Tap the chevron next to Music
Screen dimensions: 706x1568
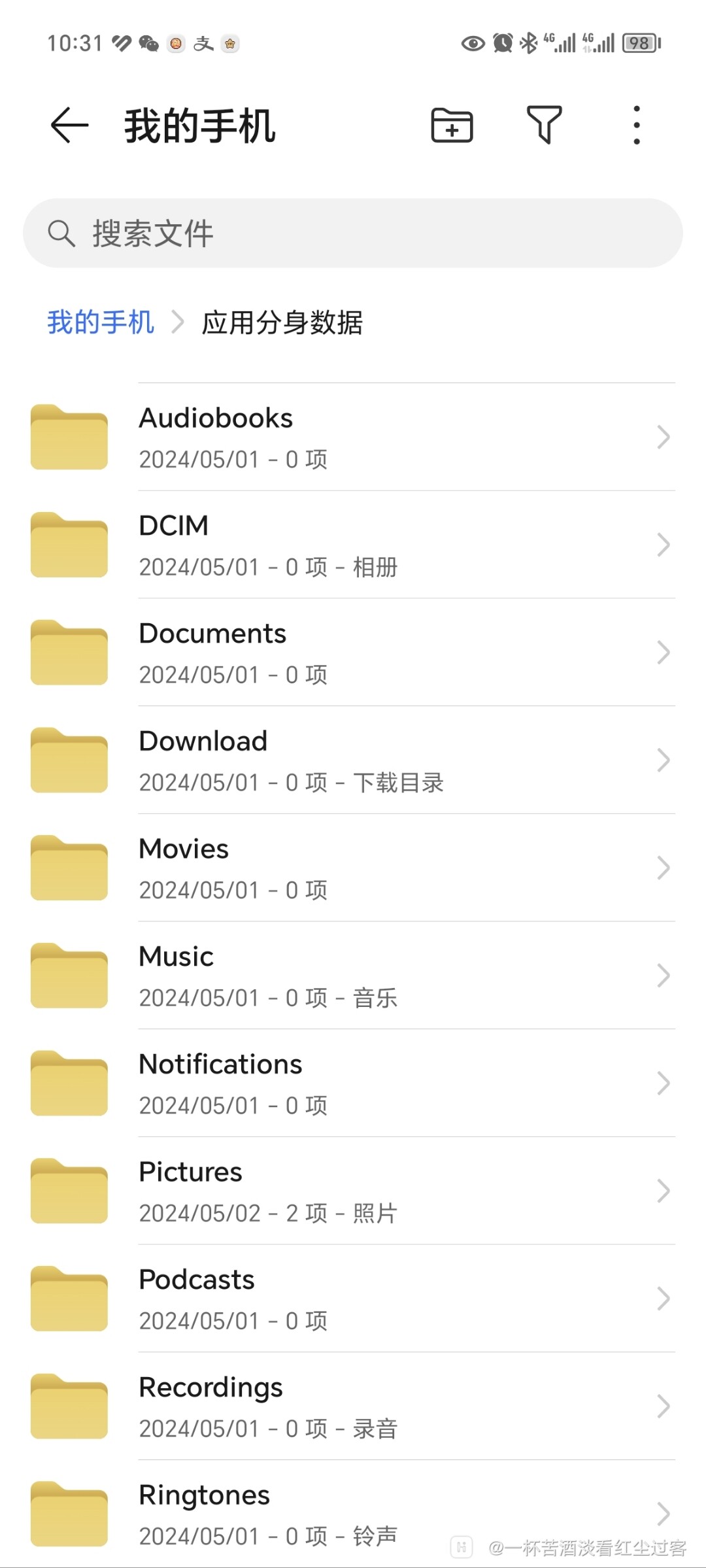tap(663, 976)
